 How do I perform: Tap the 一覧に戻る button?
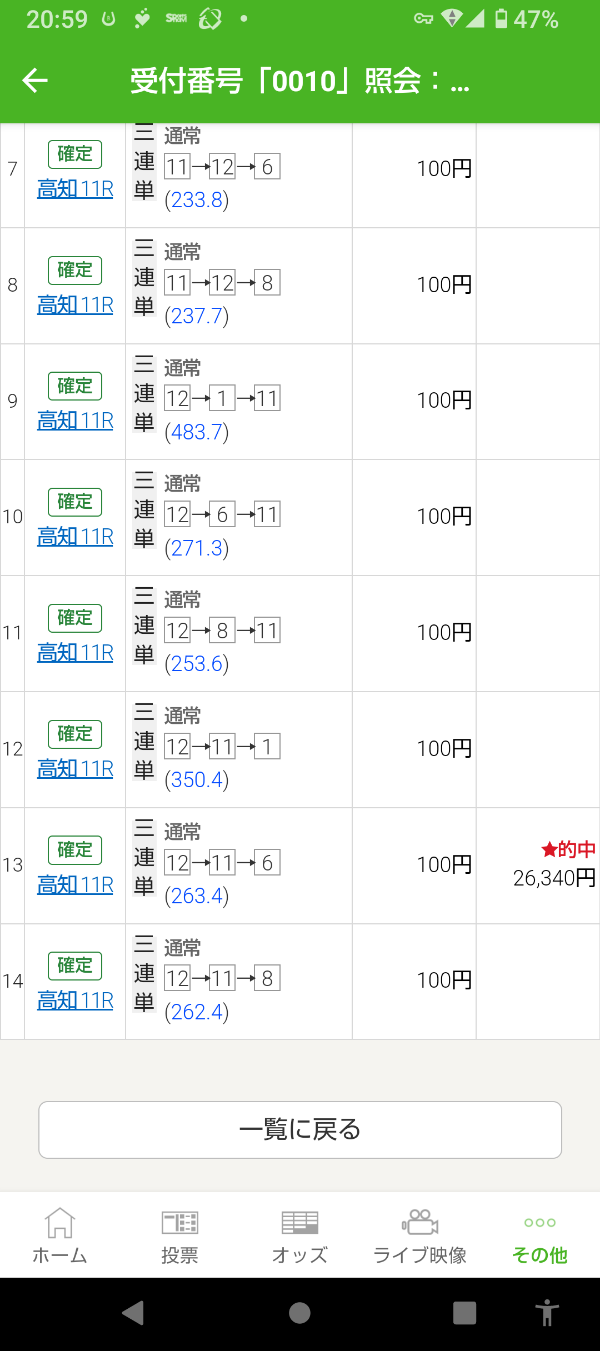300,1130
